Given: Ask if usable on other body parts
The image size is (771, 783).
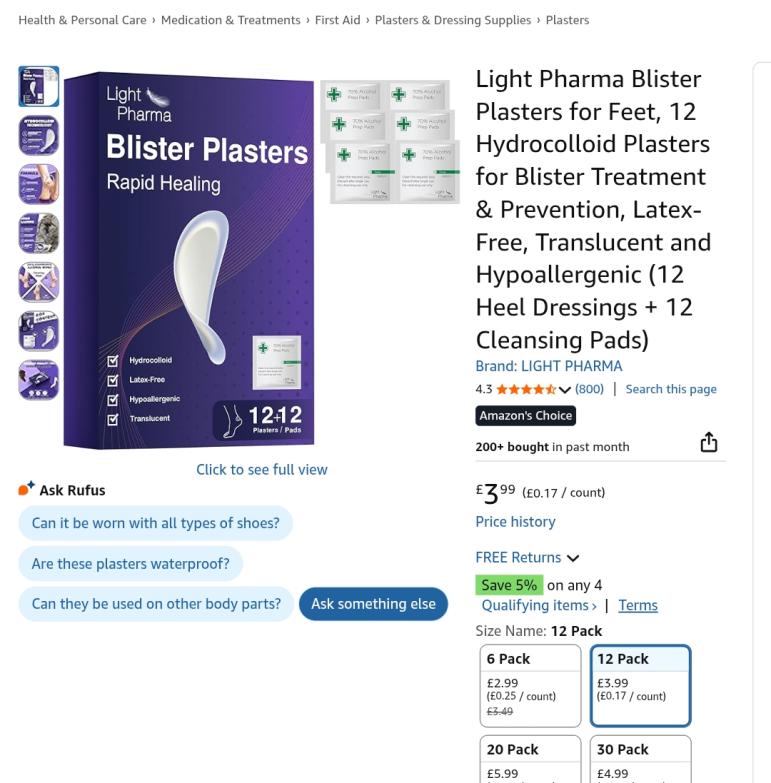Looking at the screenshot, I should tap(156, 604).
